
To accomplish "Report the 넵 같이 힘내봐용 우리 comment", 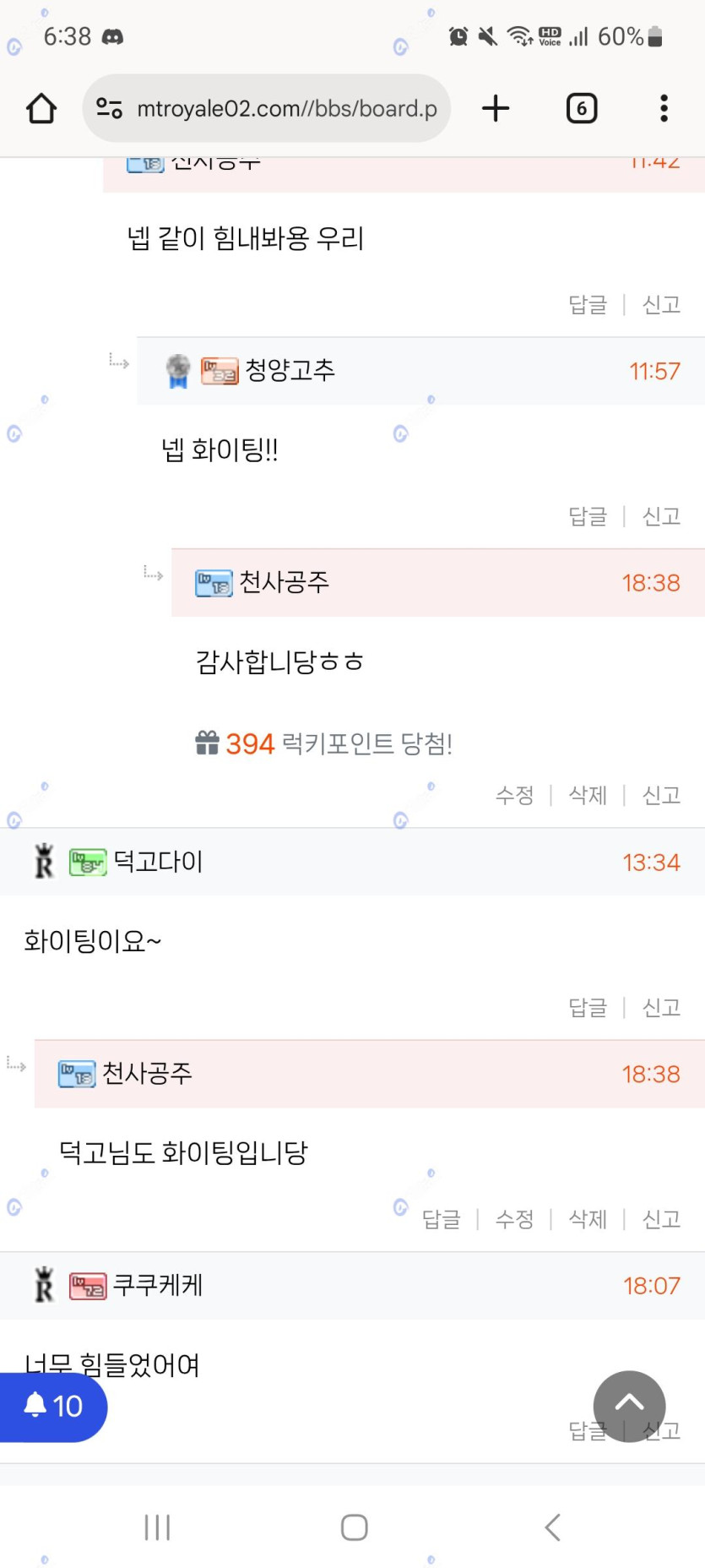I will point(661,304).
